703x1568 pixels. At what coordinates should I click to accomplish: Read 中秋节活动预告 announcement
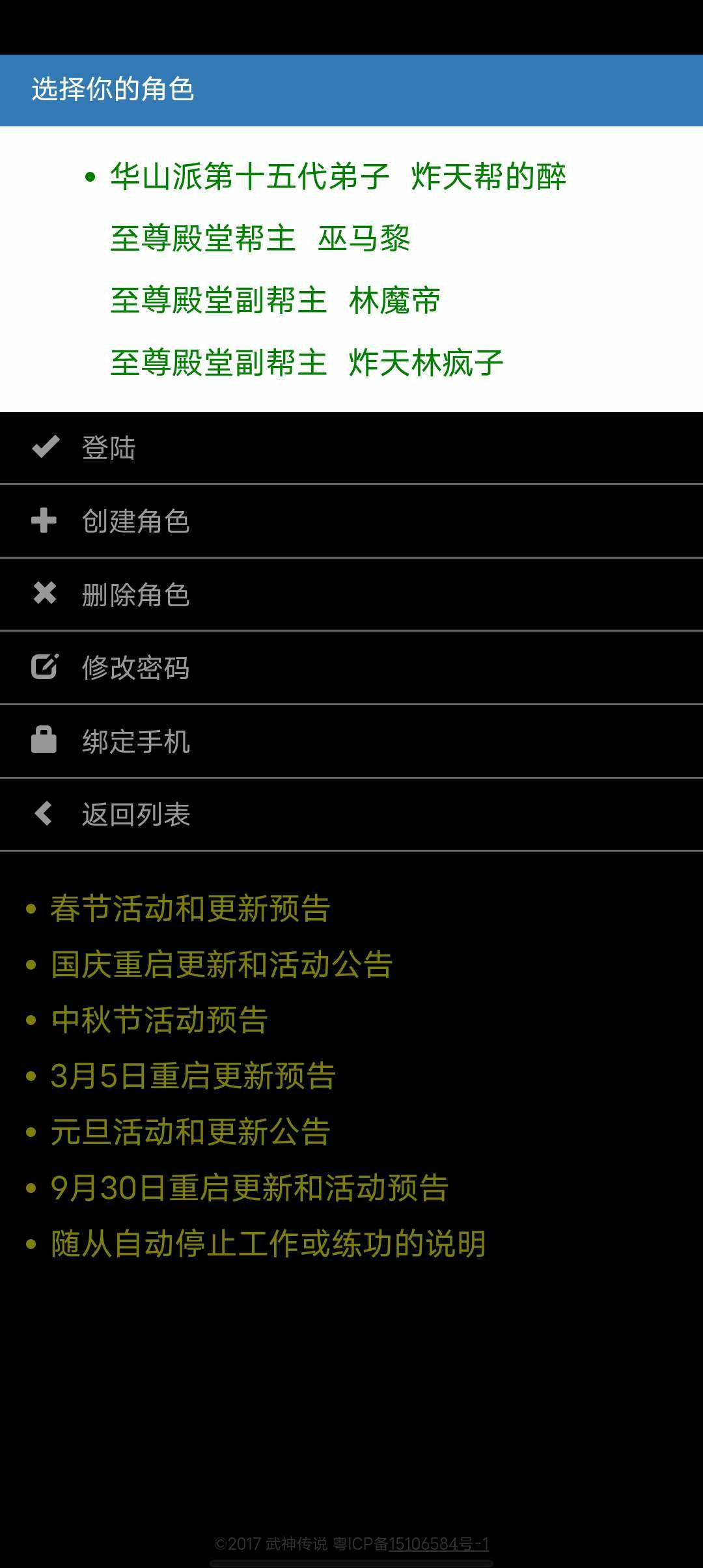[159, 1020]
